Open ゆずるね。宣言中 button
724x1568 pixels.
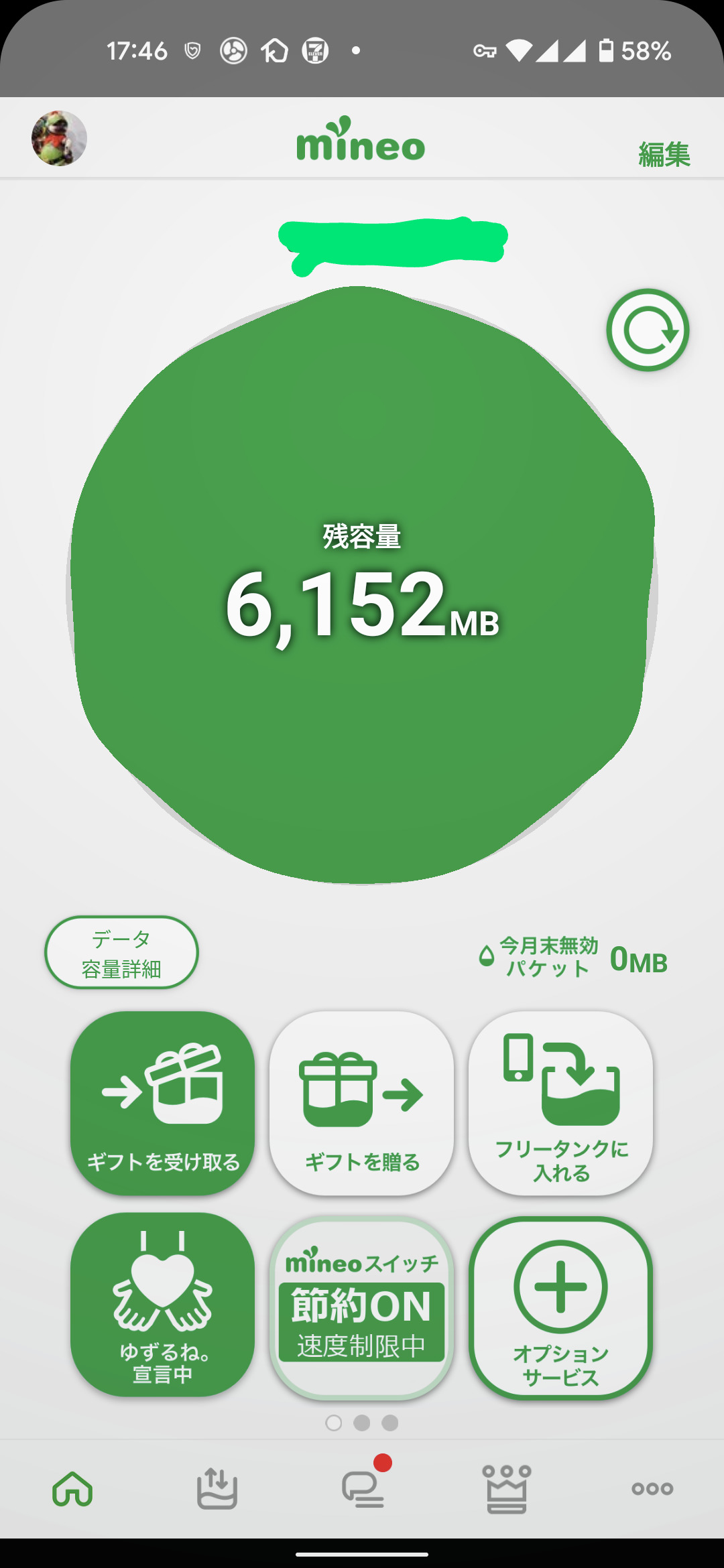162,1304
